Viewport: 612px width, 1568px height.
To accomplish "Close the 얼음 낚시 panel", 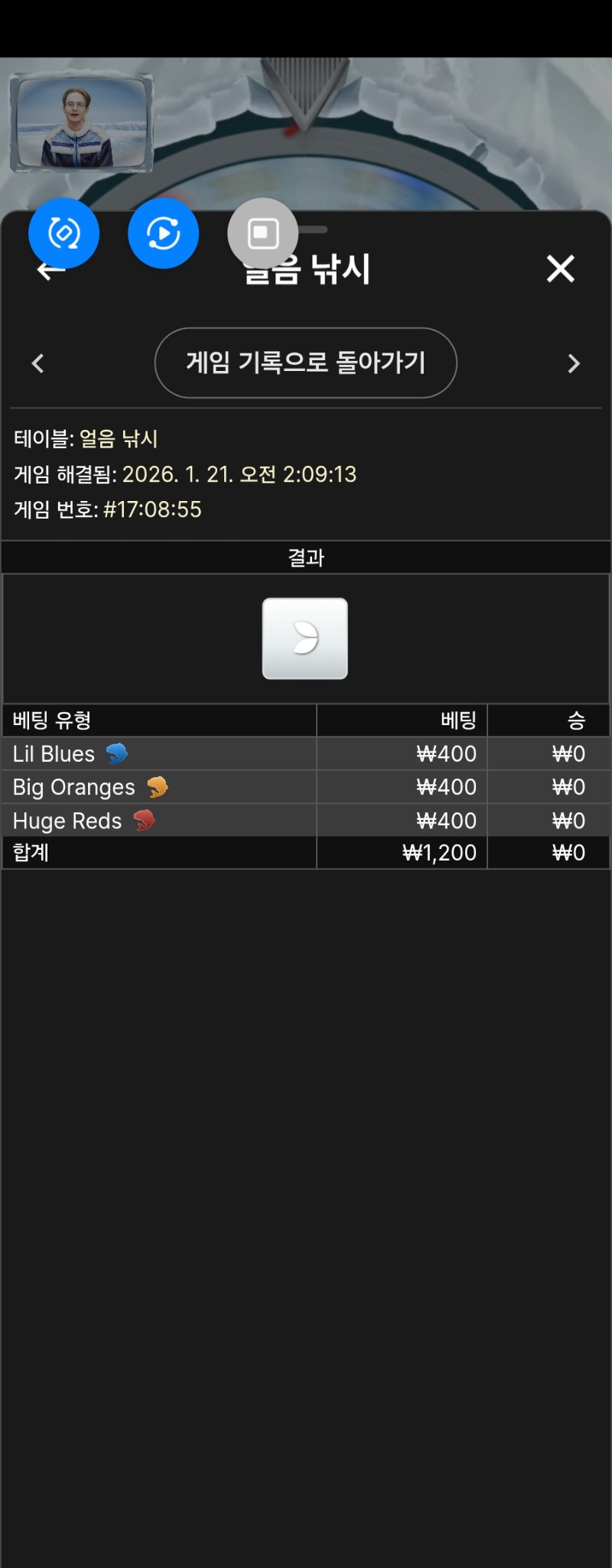I will [560, 268].
